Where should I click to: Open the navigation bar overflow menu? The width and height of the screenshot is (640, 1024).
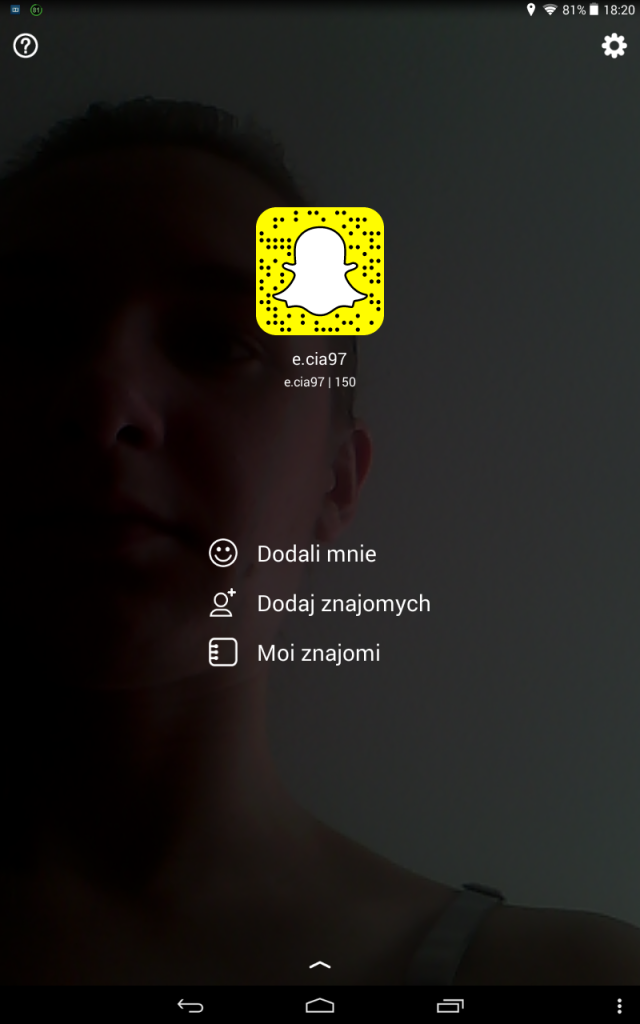[619, 1004]
